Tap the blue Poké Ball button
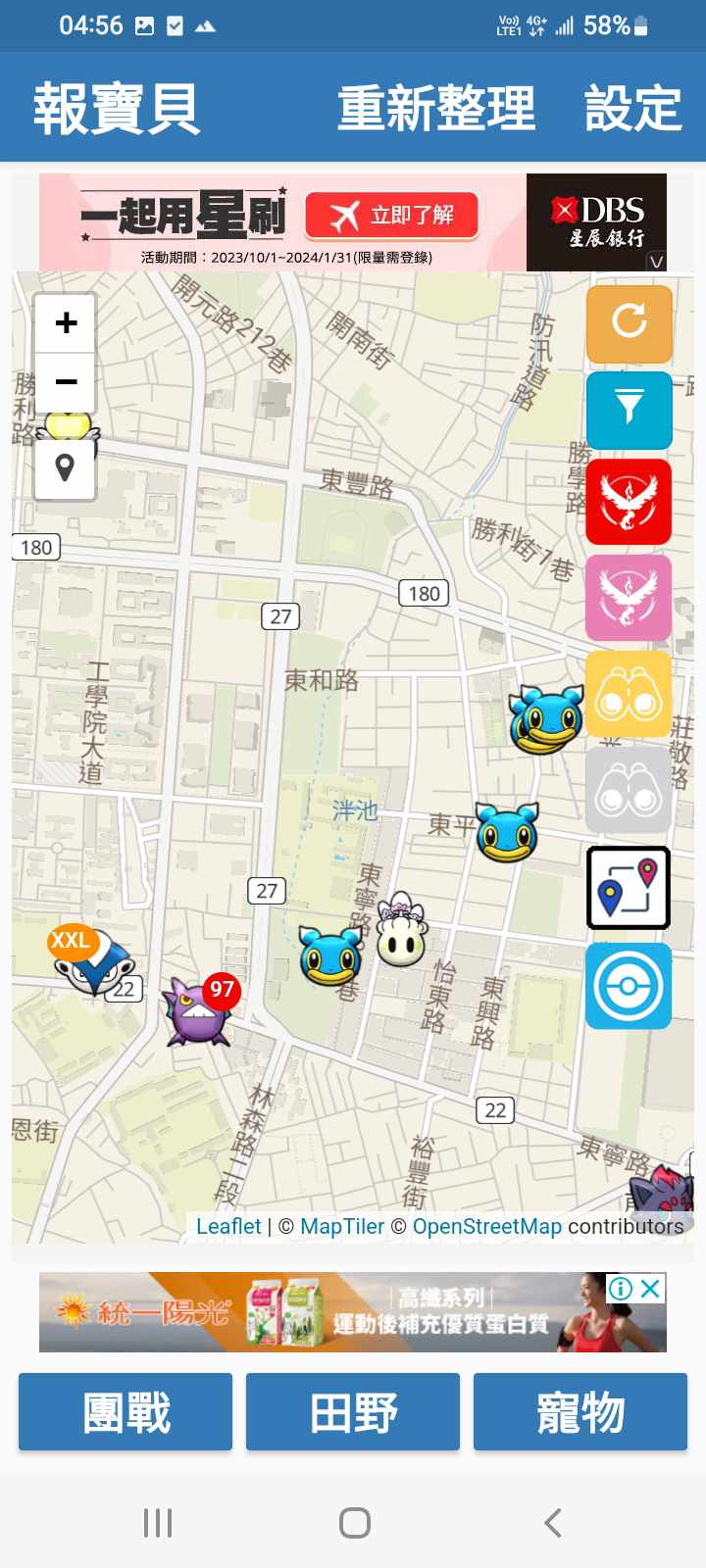 click(x=629, y=986)
